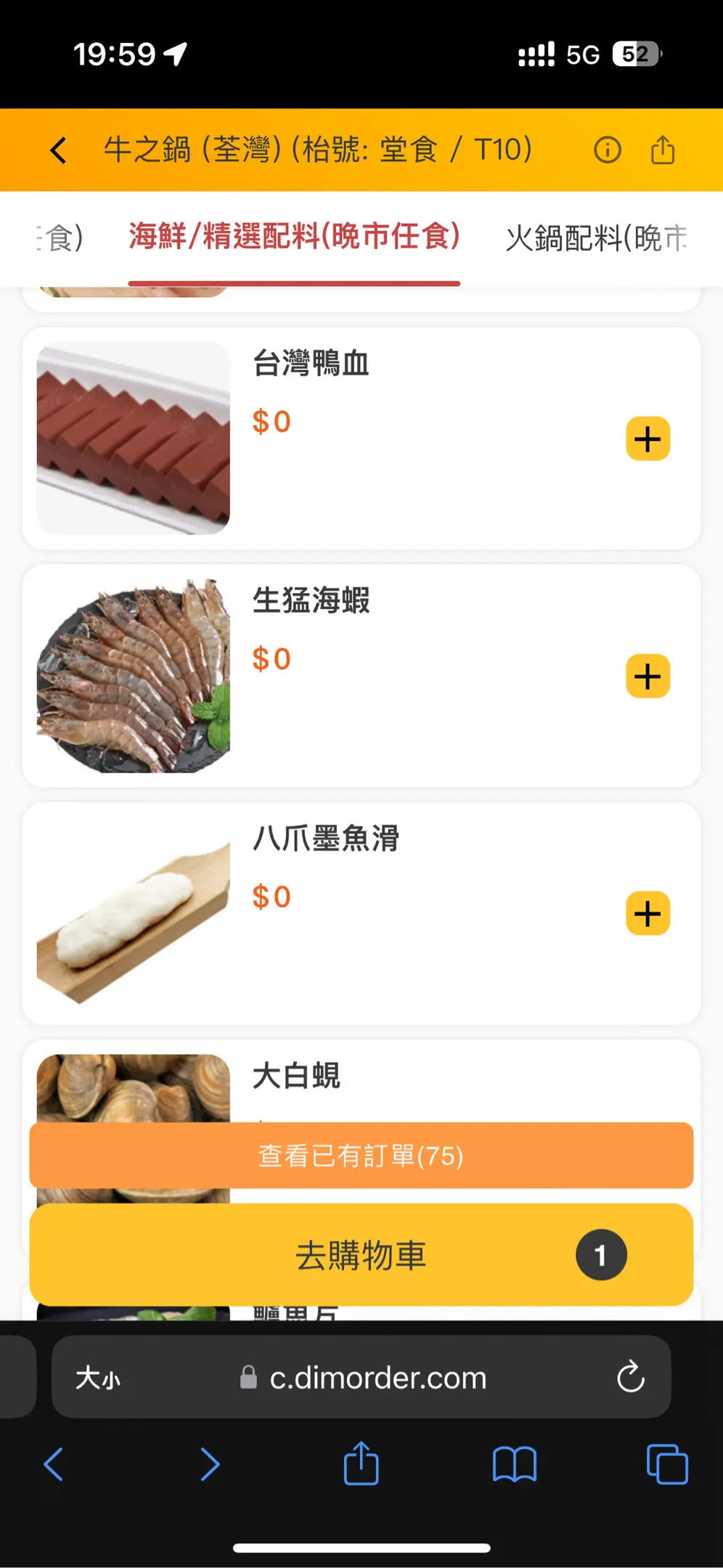Screen dimensions: 723x1568
Task: Open Safari bookmarks
Action: (x=514, y=1464)
